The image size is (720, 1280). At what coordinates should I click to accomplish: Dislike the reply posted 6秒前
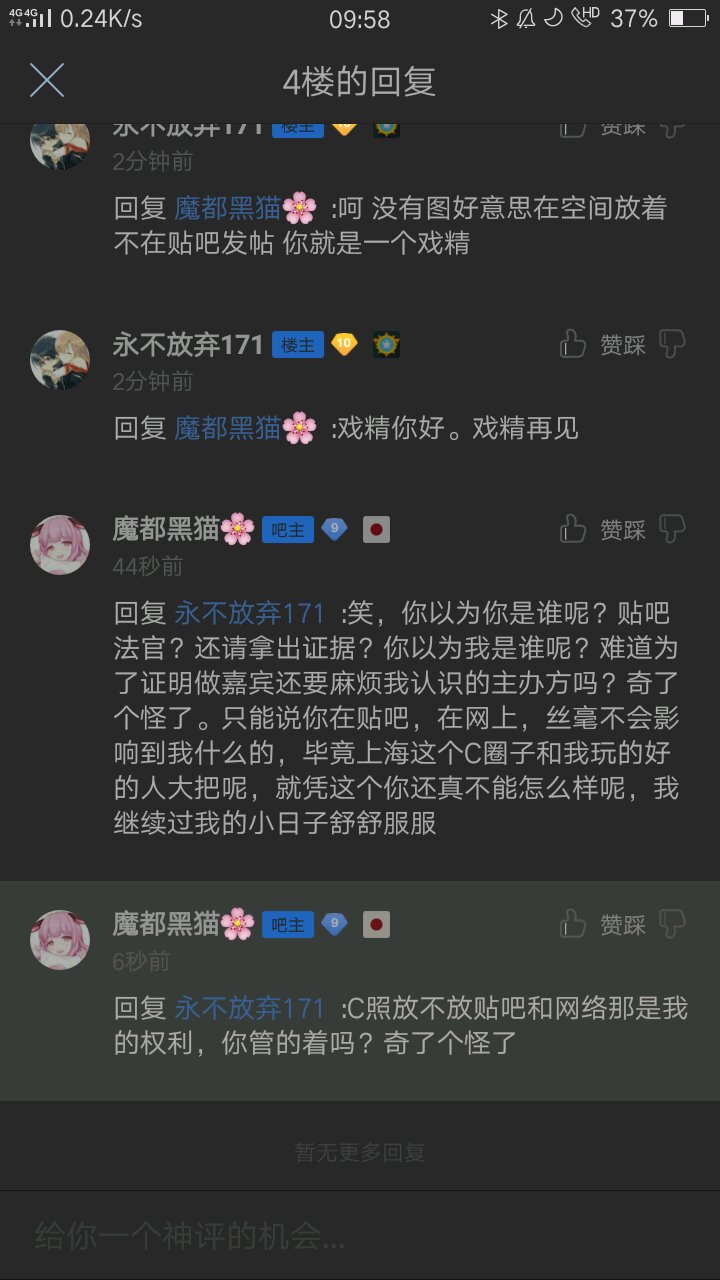coord(672,924)
